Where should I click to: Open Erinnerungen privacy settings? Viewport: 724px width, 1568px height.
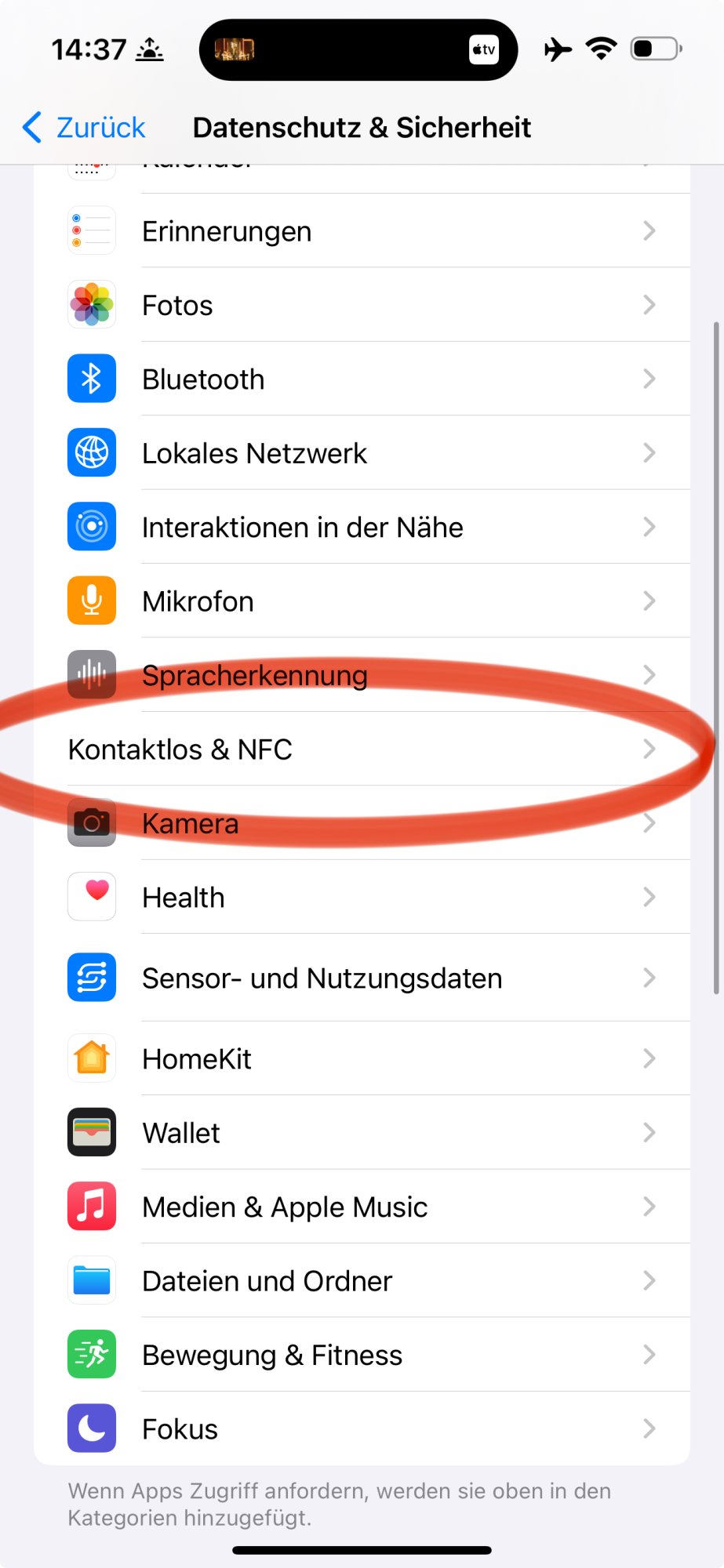361,231
